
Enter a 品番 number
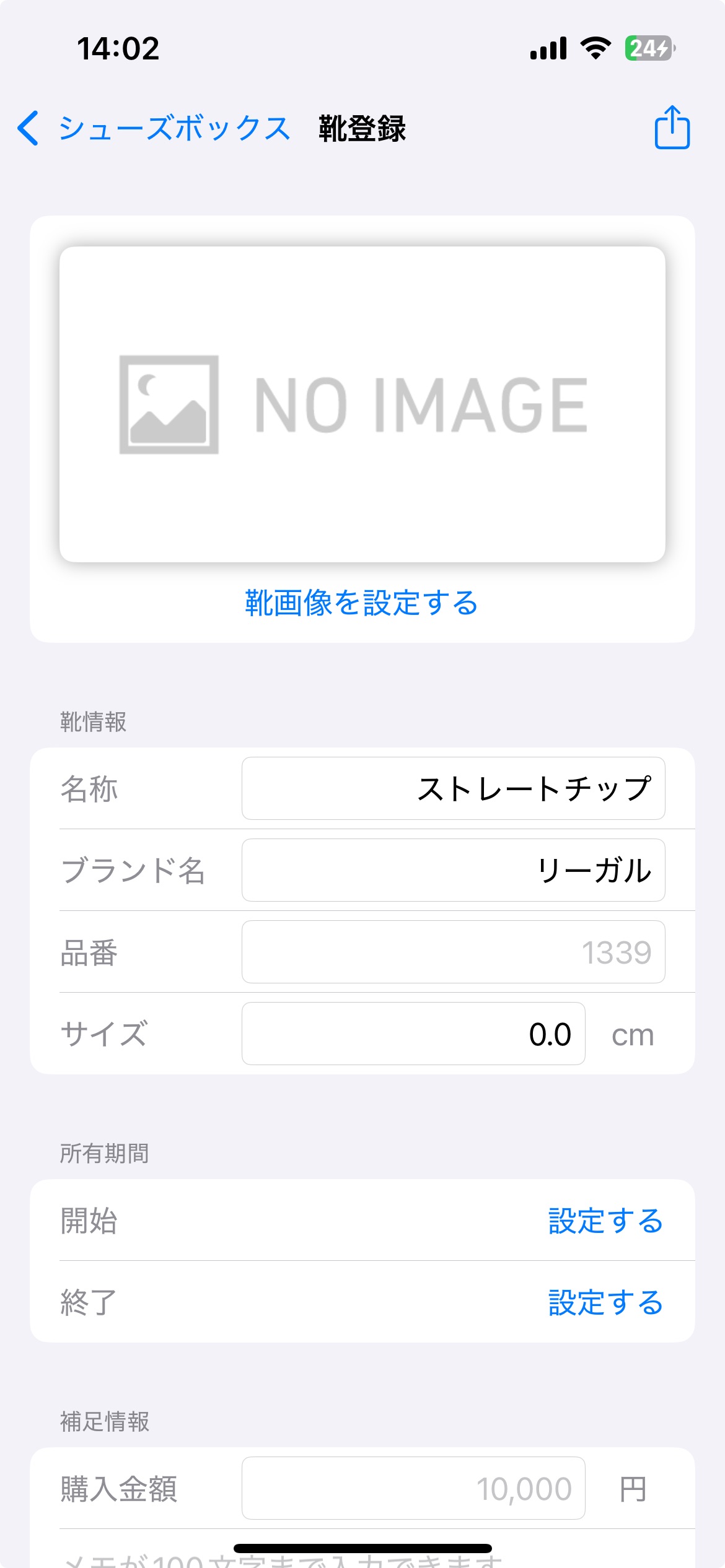tap(453, 952)
